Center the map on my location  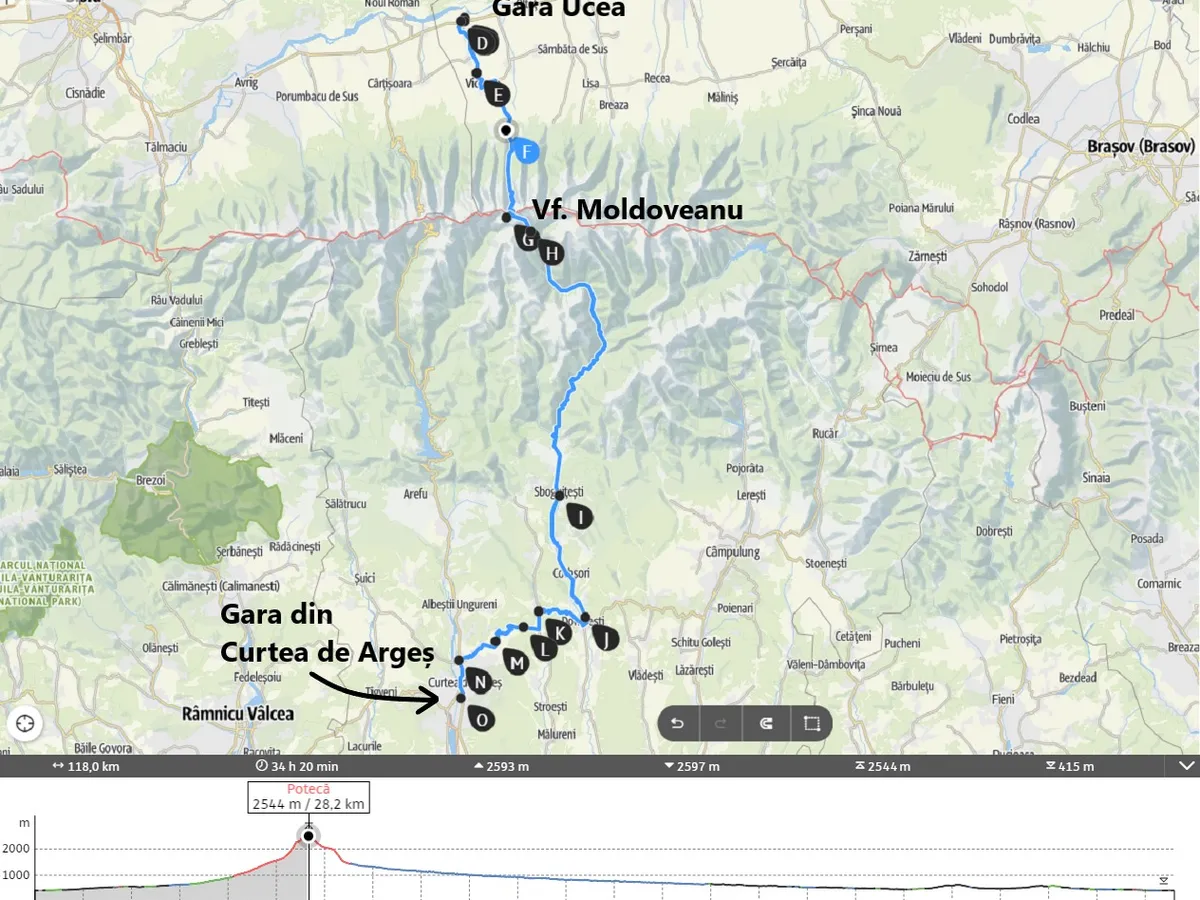coord(24,723)
